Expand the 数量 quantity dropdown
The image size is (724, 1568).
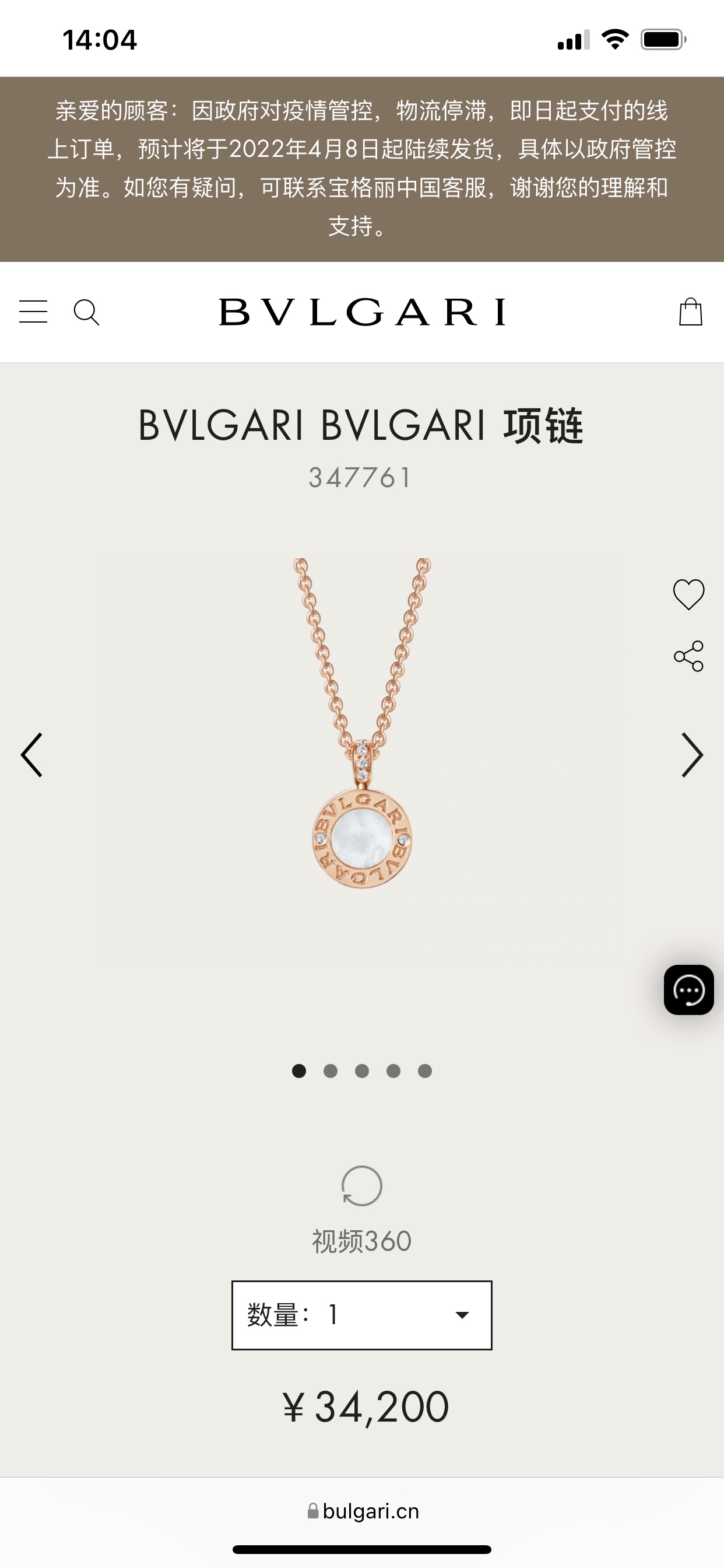click(361, 1315)
